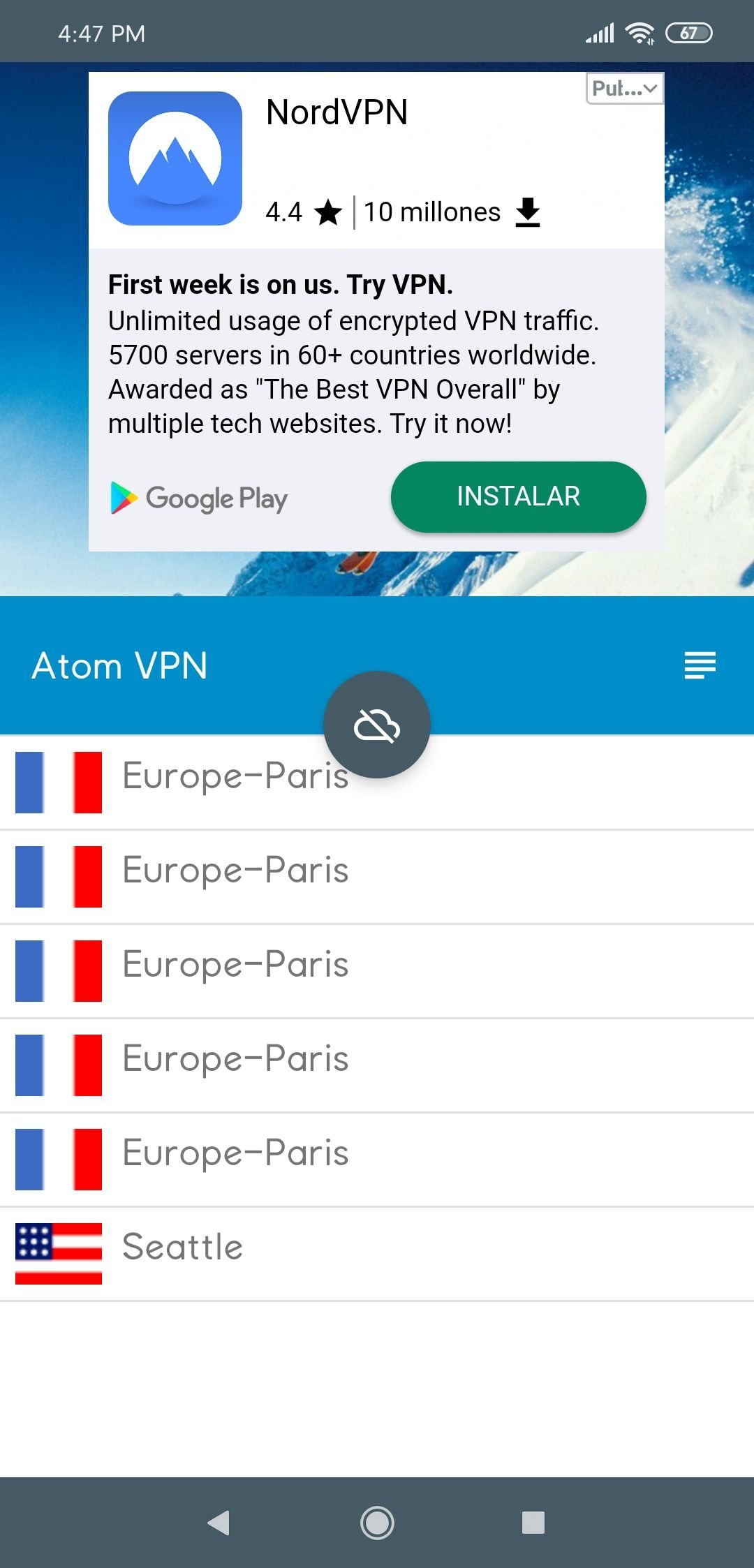Open the recent apps view
Screen dimensions: 754x1568
click(x=533, y=1522)
